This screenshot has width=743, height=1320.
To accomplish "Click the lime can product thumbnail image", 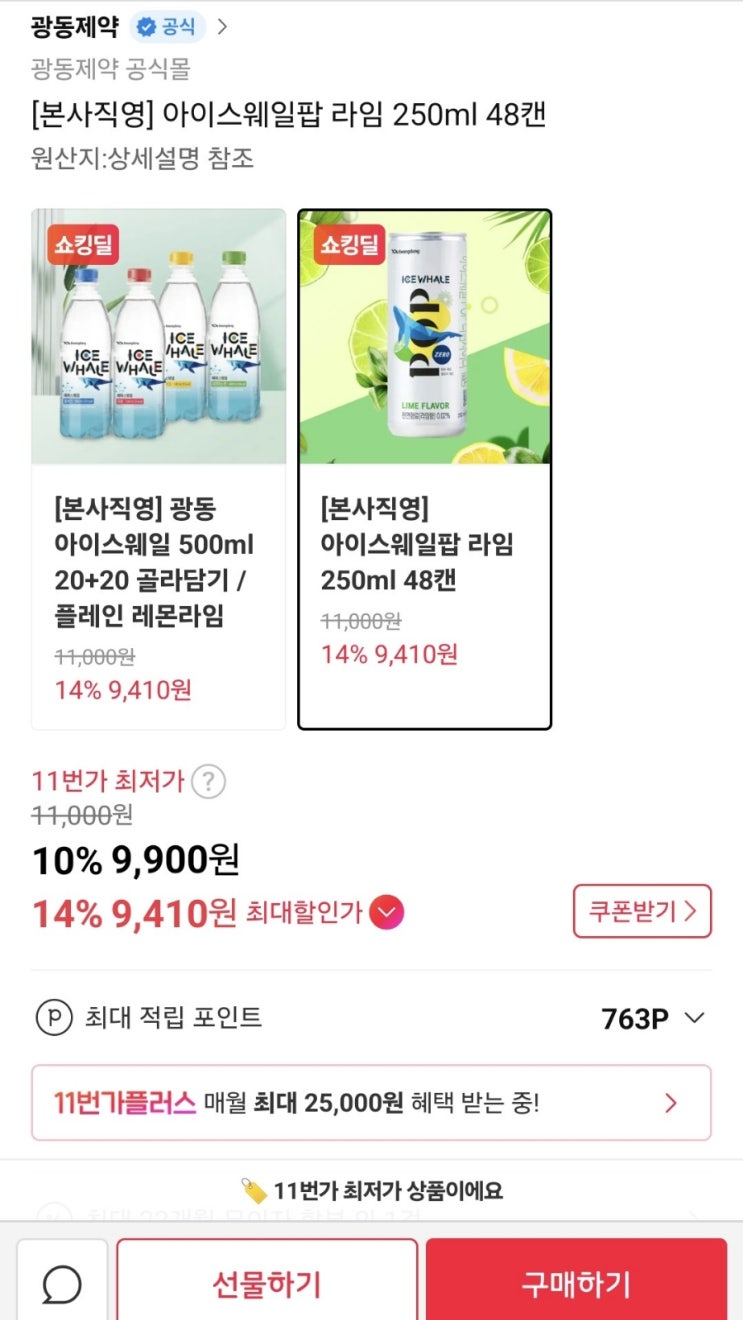I will (424, 335).
